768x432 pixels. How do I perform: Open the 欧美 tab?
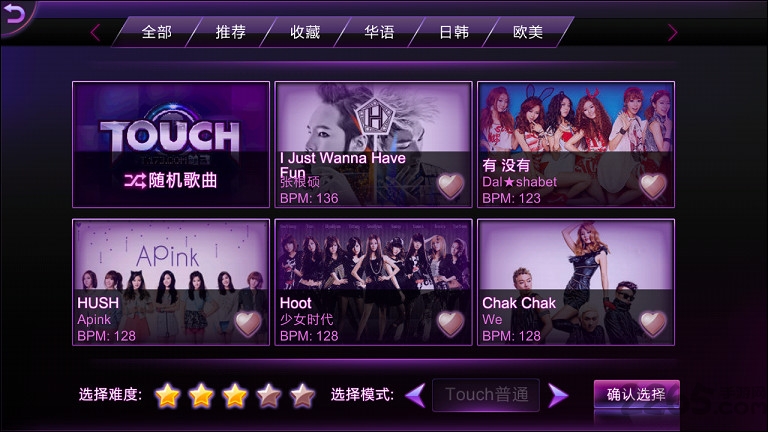[528, 32]
